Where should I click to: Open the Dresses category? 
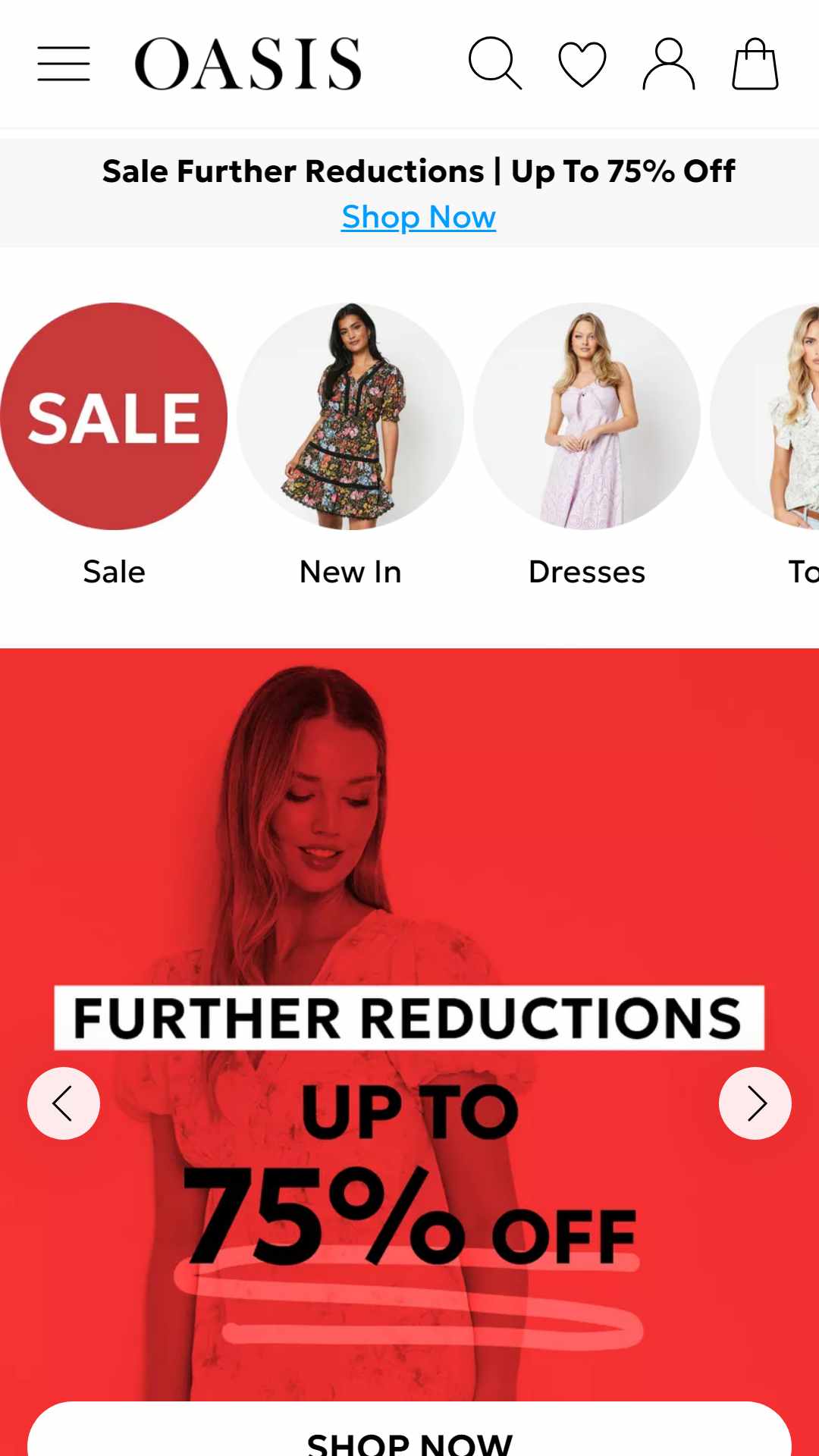click(587, 416)
